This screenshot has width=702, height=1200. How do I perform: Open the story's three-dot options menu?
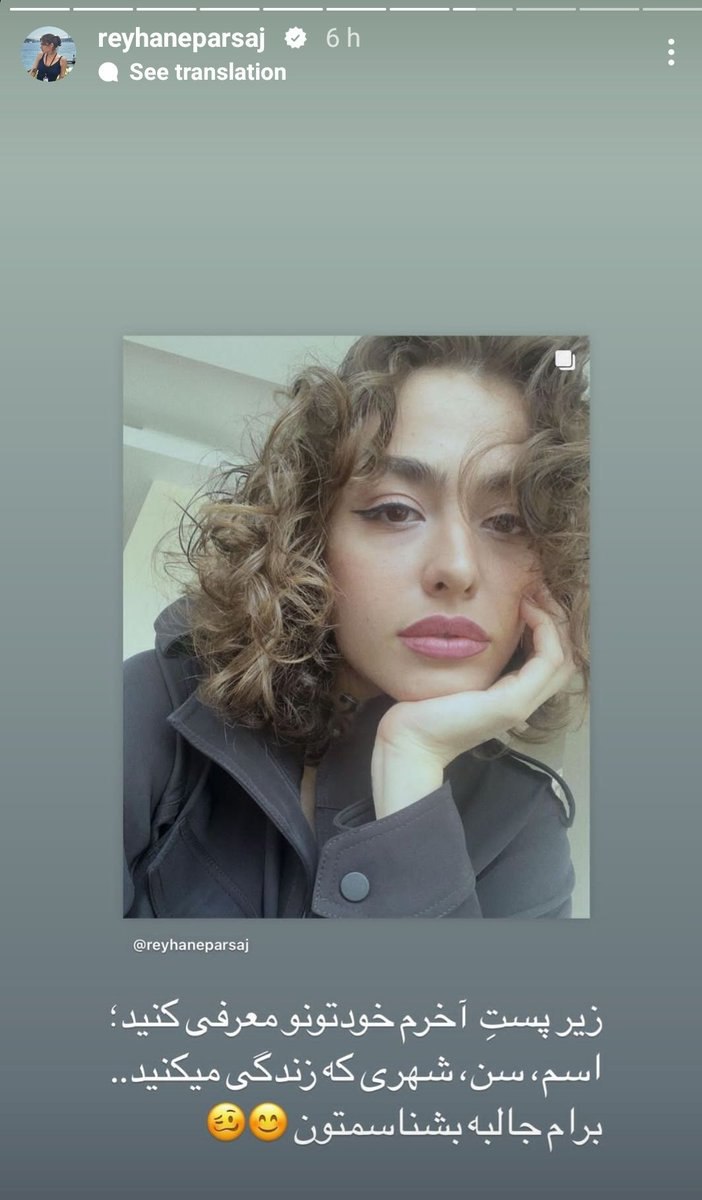[x=670, y=53]
